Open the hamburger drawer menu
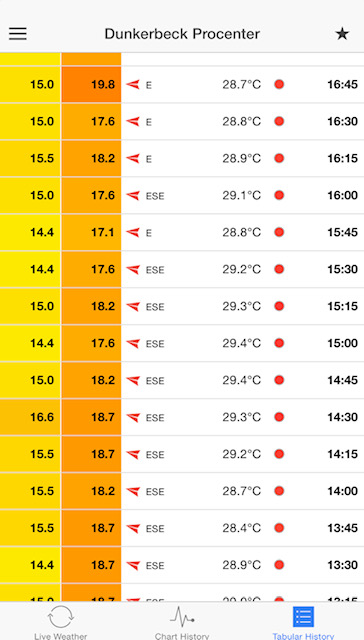Viewport: 364px width, 640px height. tap(18, 34)
